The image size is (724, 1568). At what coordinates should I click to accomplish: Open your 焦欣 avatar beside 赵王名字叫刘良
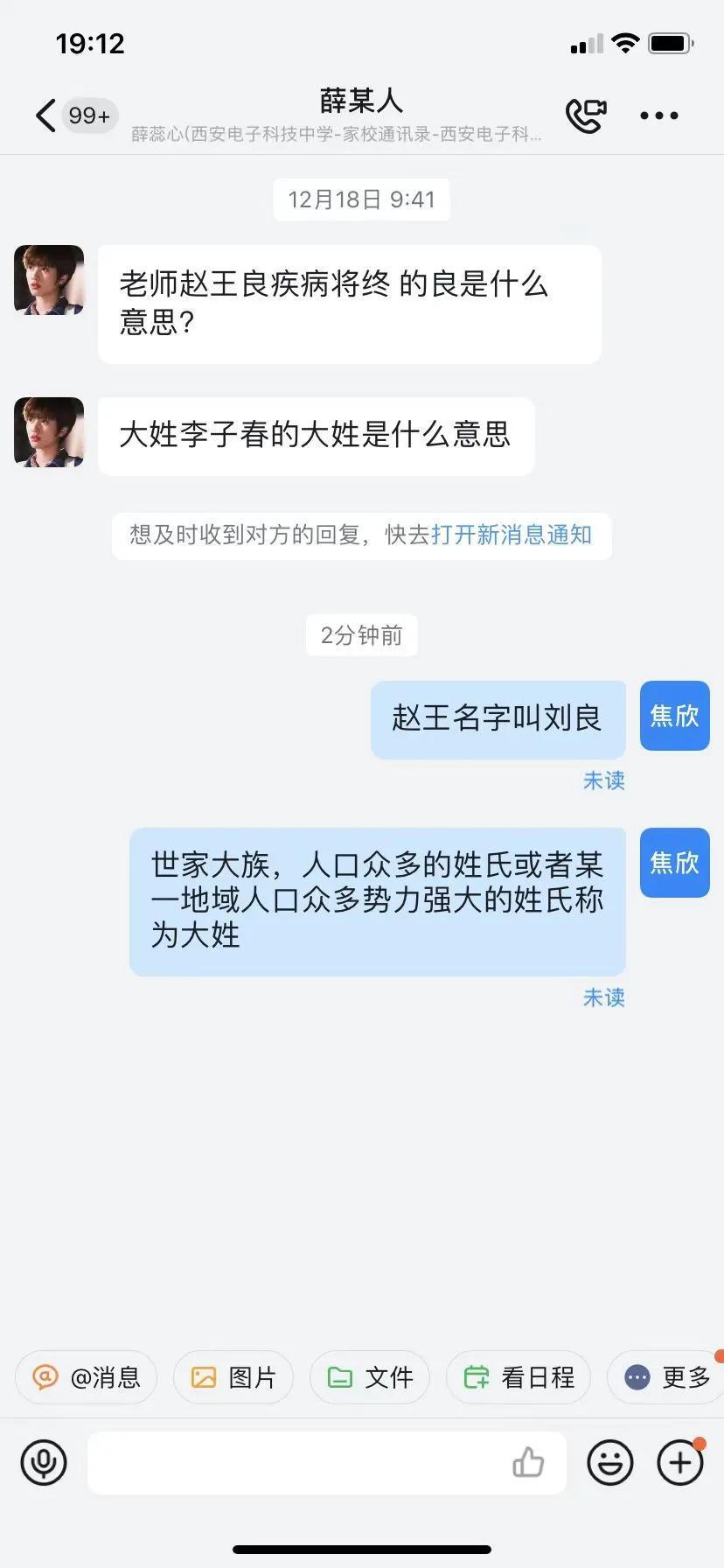pos(674,716)
